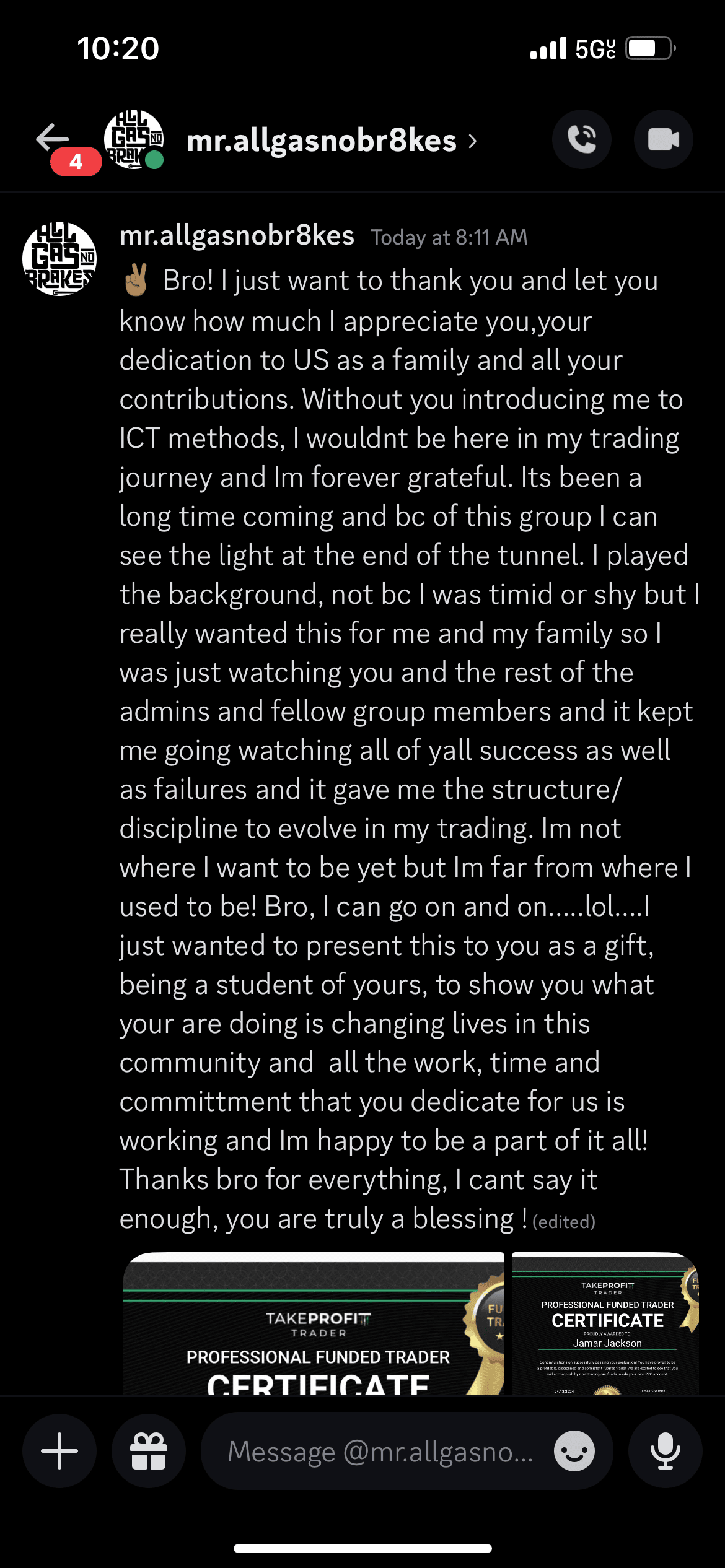725x1568 pixels.
Task: Go back to the message list
Action: [x=52, y=139]
